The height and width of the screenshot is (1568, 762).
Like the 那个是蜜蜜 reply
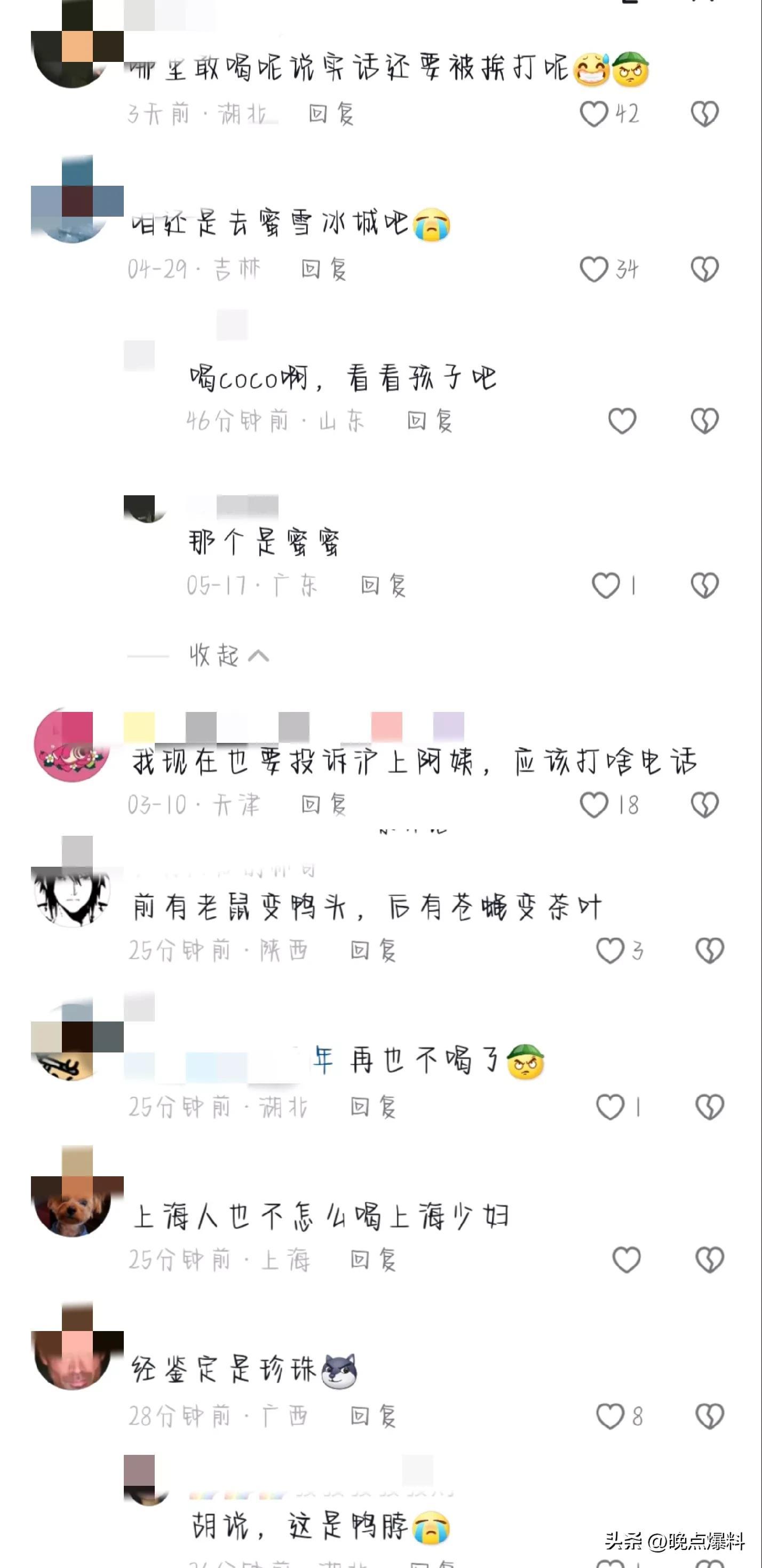pyautogui.click(x=606, y=585)
